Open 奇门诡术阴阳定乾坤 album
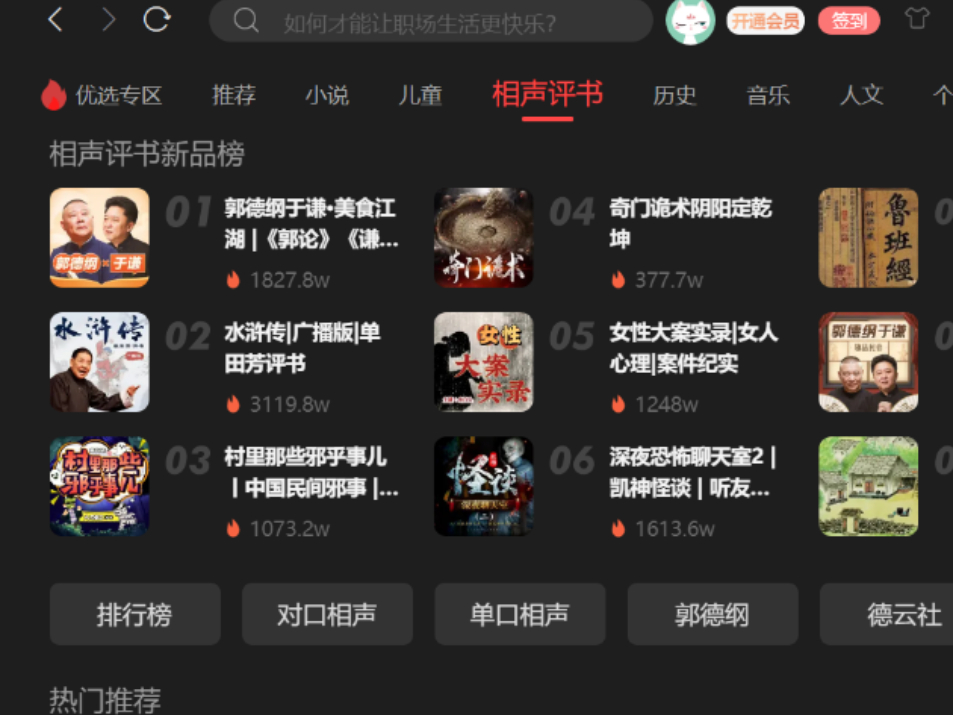Screen dimensions: 953x715 690,224
